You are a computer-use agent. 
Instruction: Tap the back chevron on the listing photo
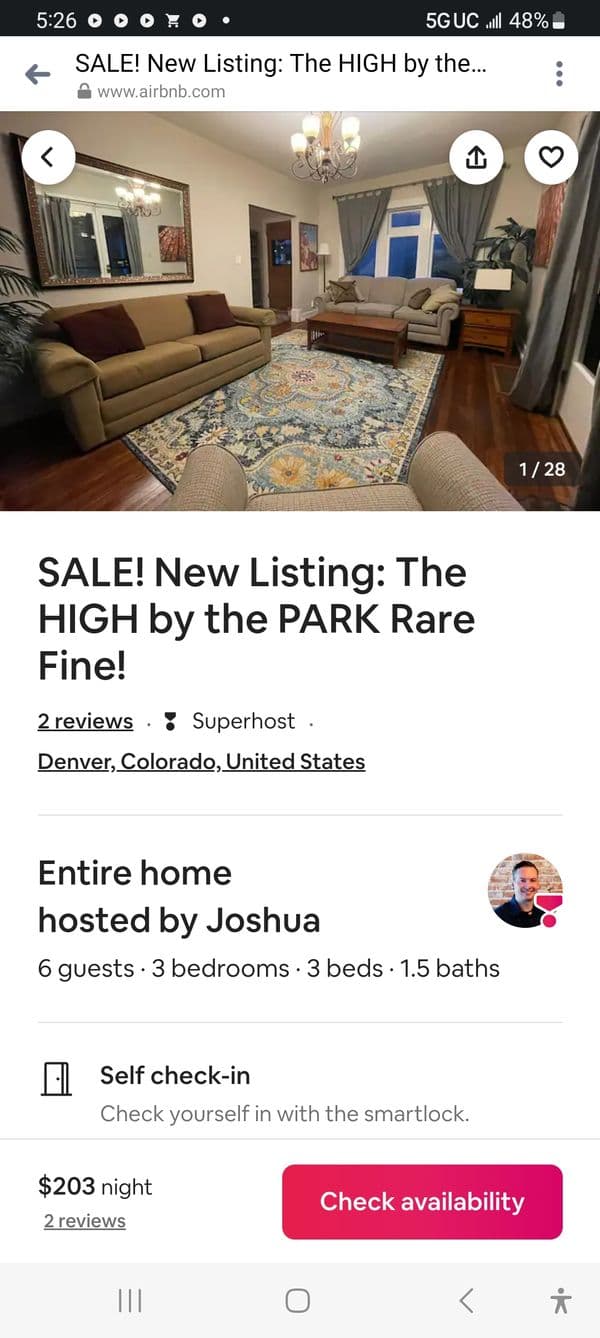[47, 157]
